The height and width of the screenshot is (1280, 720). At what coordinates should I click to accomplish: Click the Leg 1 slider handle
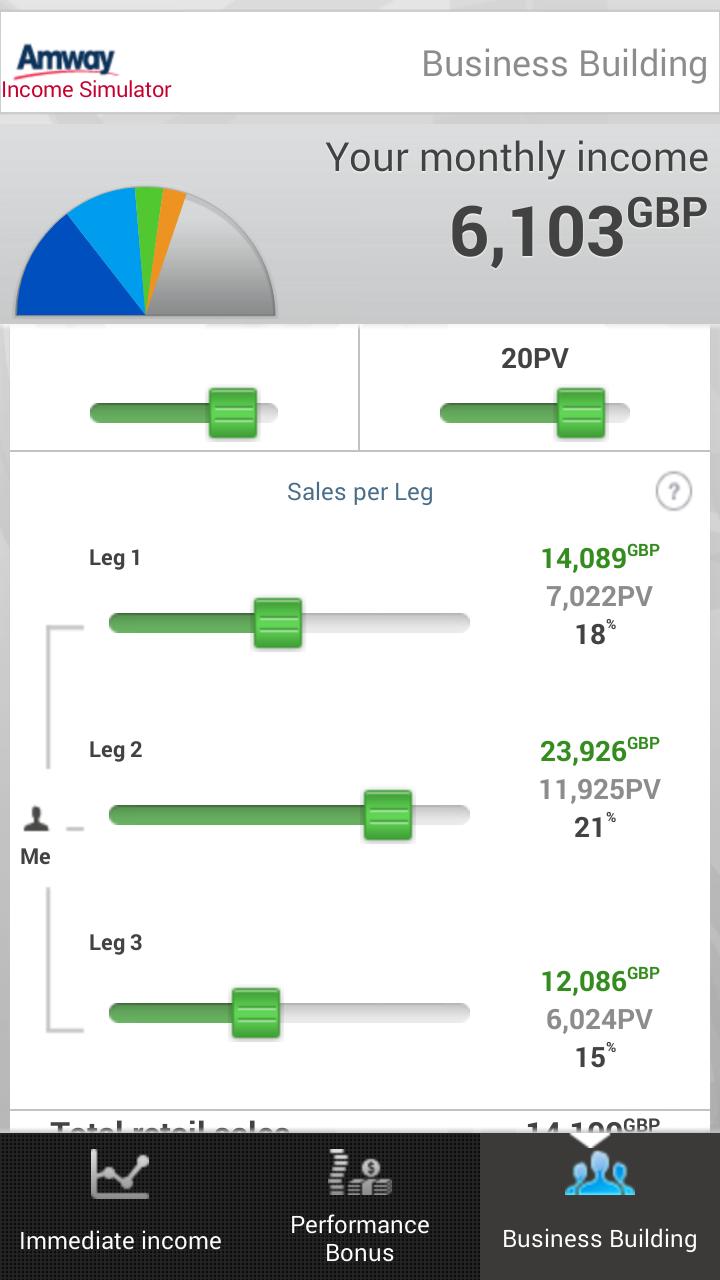point(277,622)
